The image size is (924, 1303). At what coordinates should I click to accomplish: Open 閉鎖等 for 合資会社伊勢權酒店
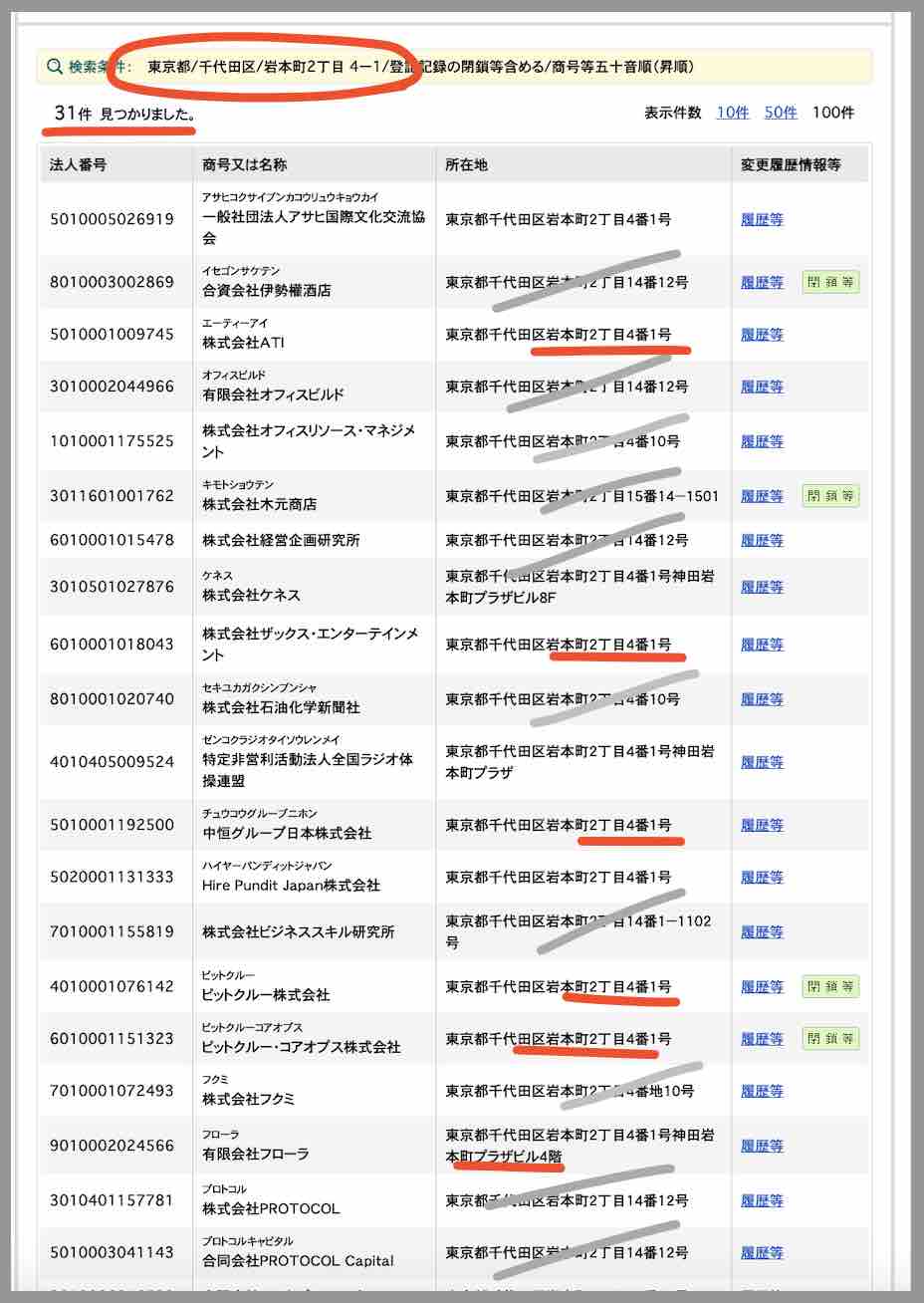point(829,282)
